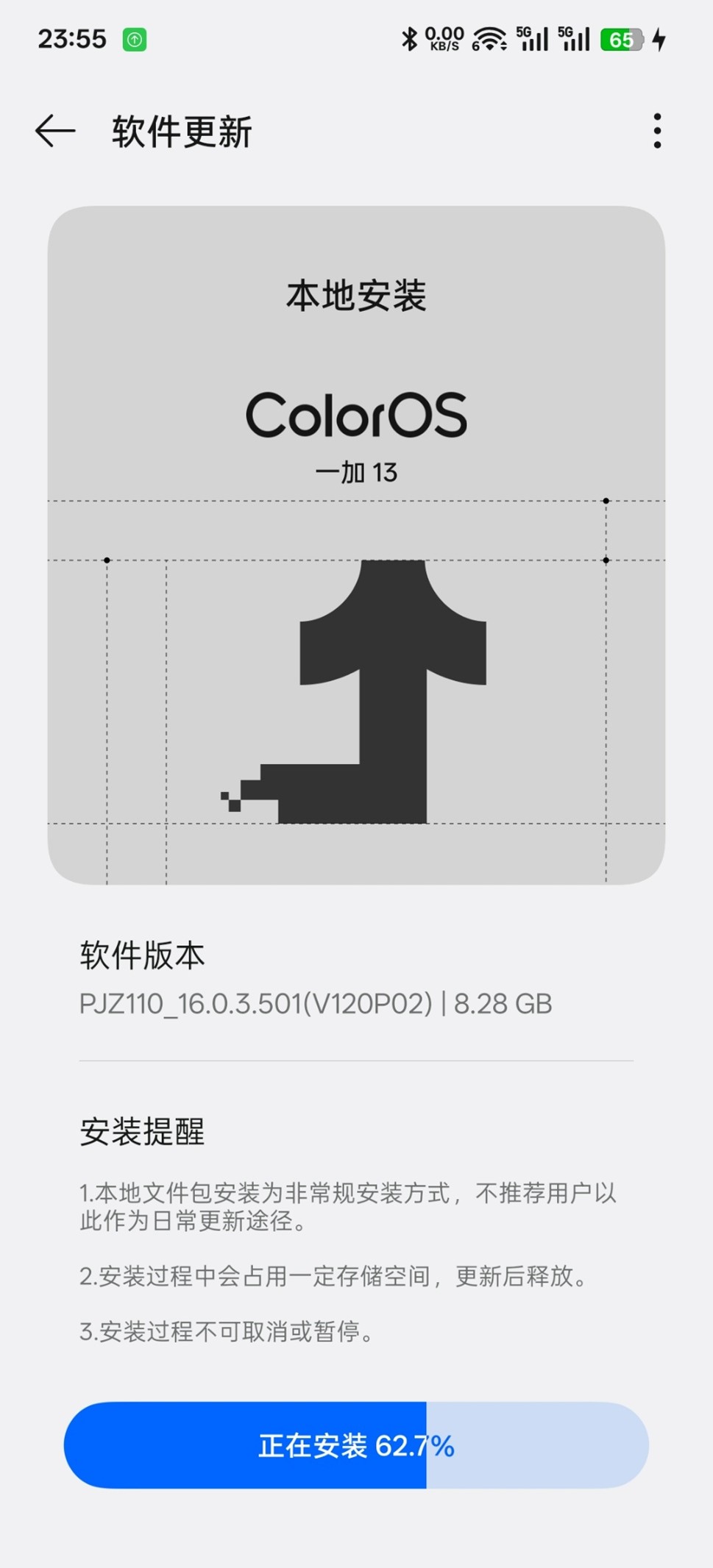Open the three-dot overflow menu
This screenshot has width=713, height=1568.
pyautogui.click(x=656, y=132)
